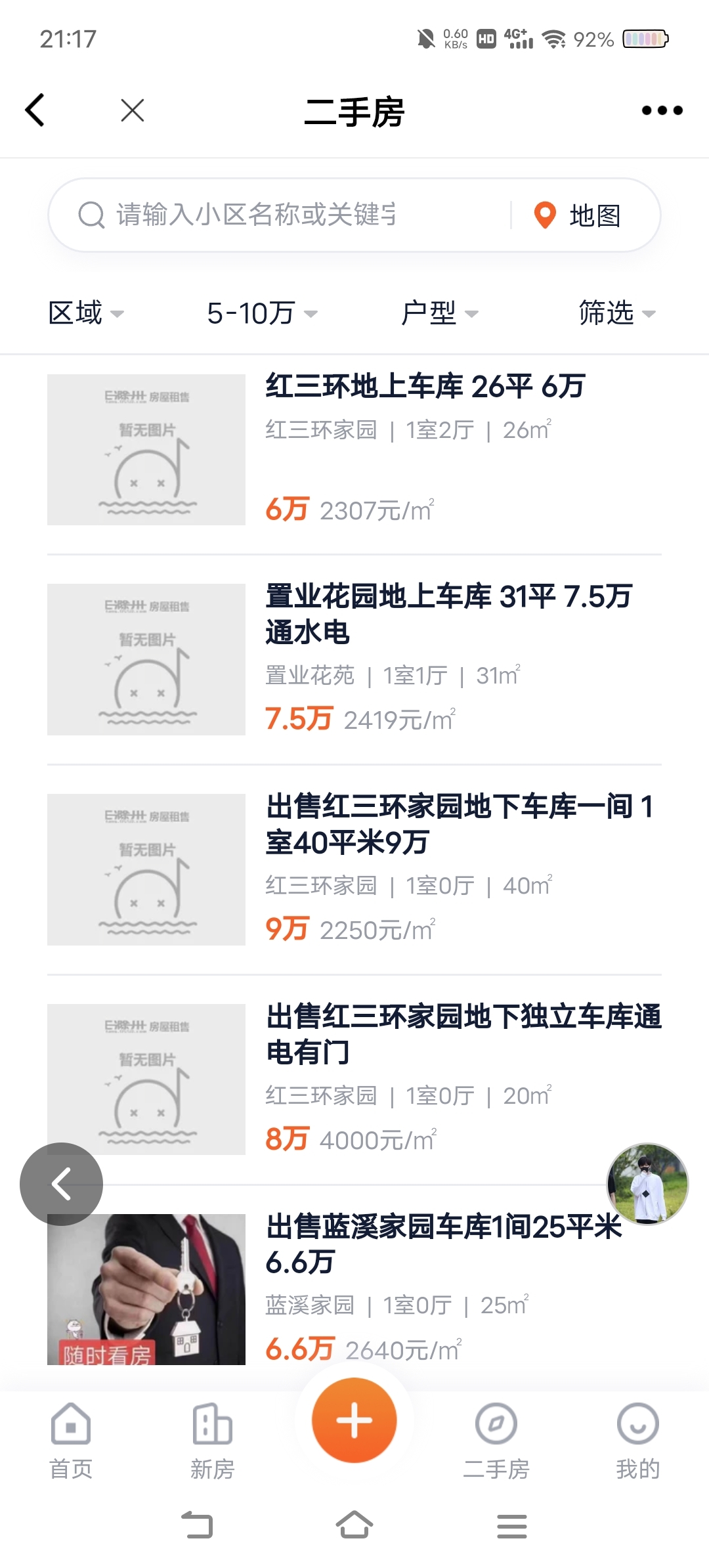Open listing 红三环地上车库 26平 6万
Viewport: 709px width, 1568px height.
354,450
